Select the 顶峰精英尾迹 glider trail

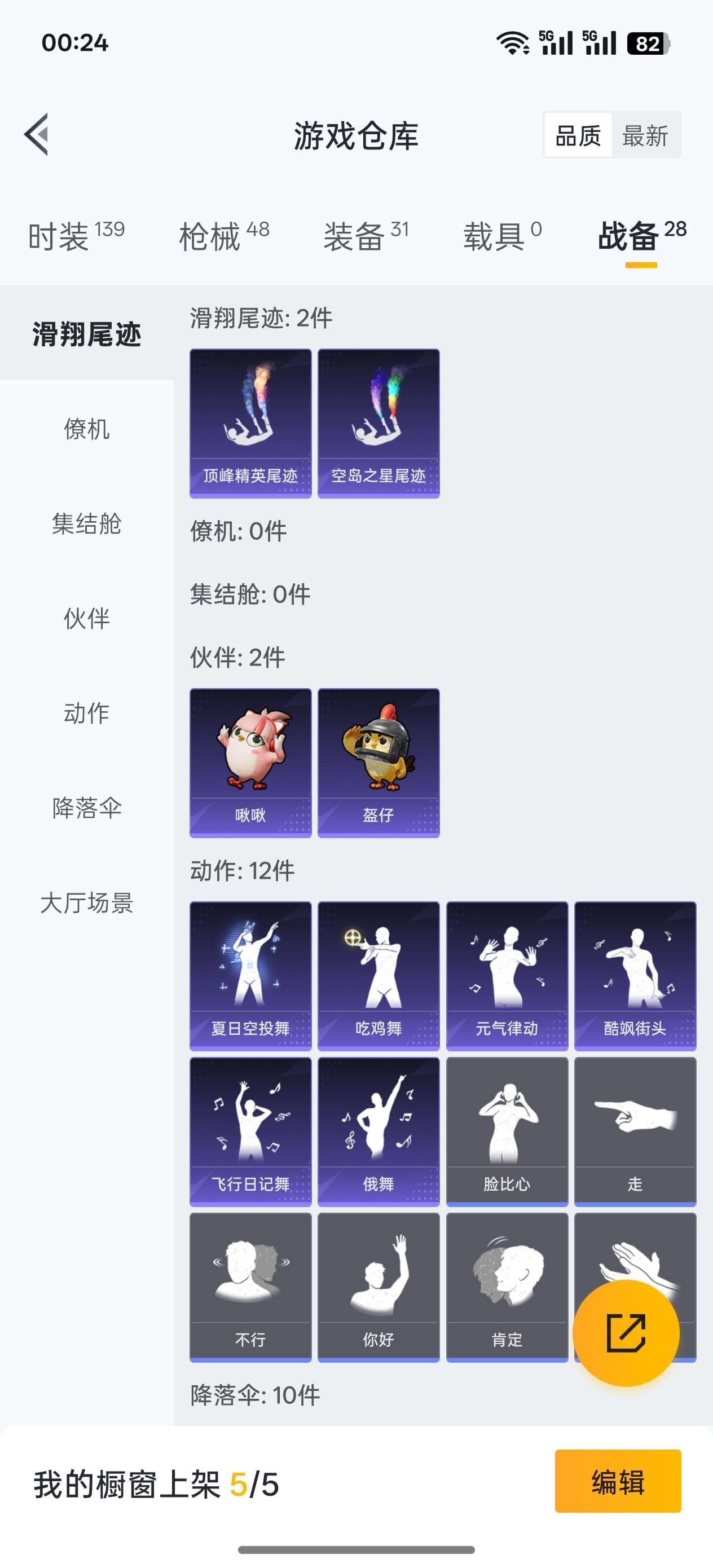click(250, 424)
